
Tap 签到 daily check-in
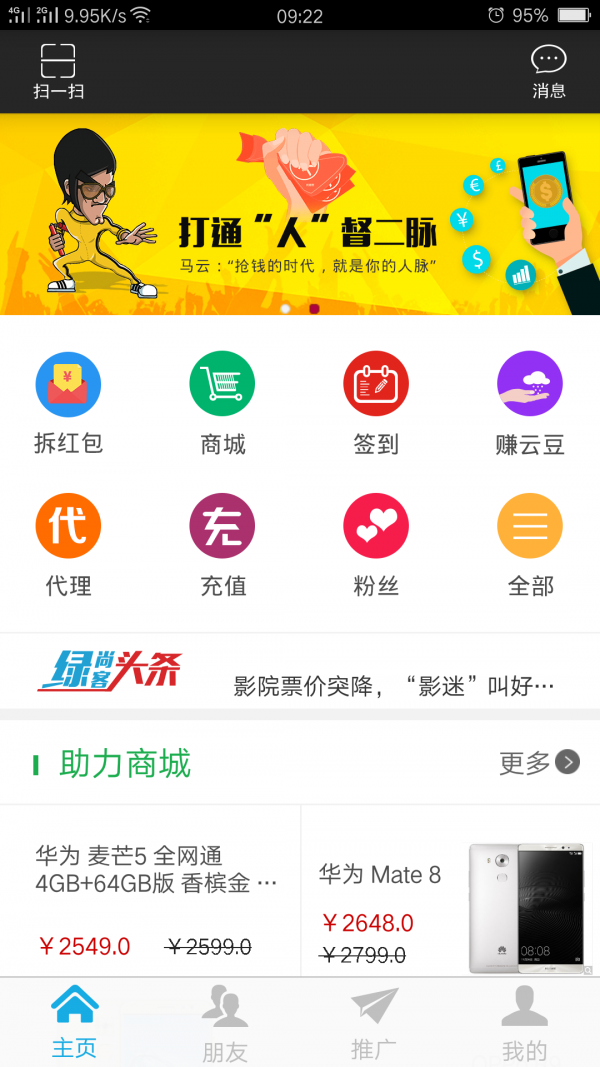(376, 402)
